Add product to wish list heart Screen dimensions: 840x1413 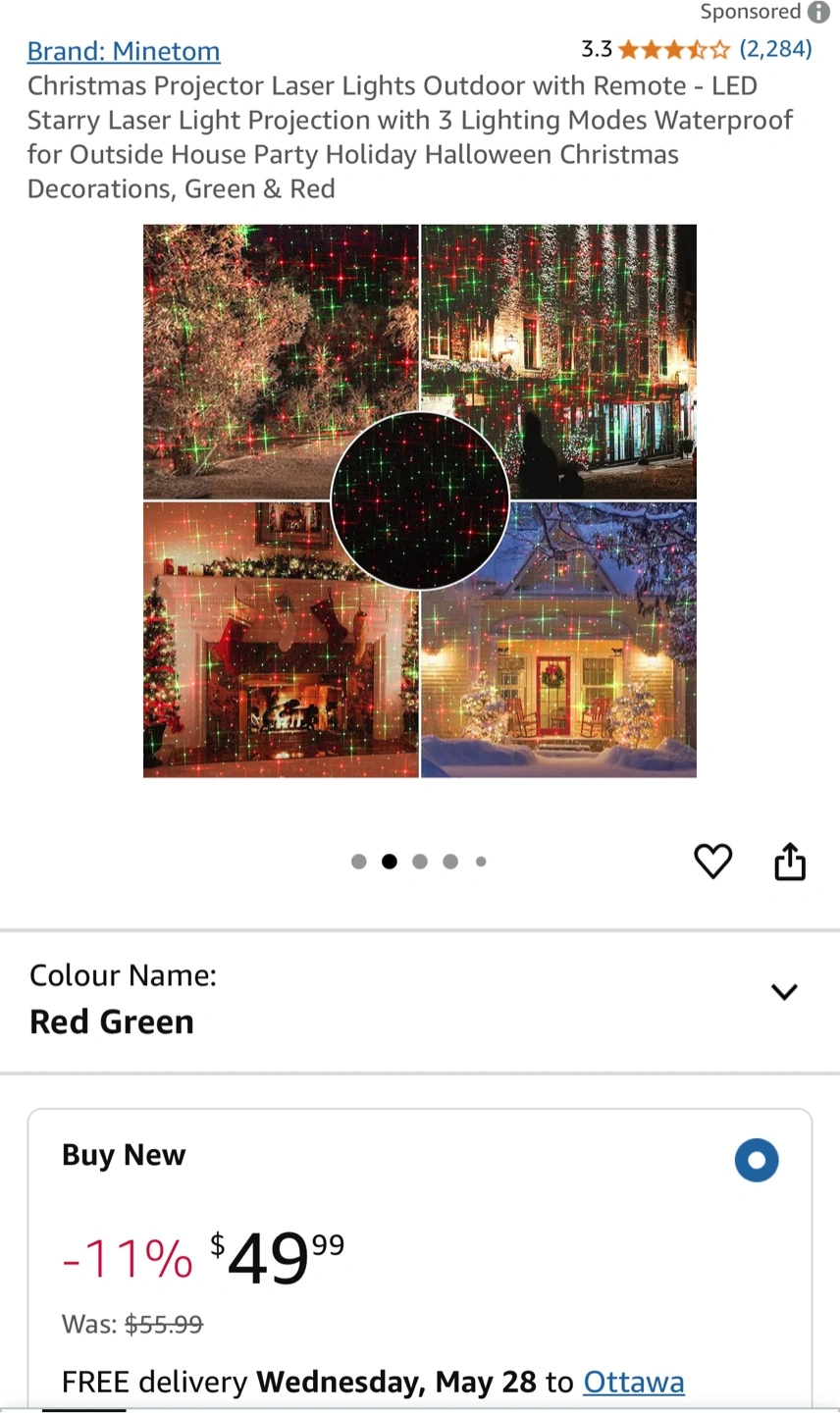coord(713,862)
